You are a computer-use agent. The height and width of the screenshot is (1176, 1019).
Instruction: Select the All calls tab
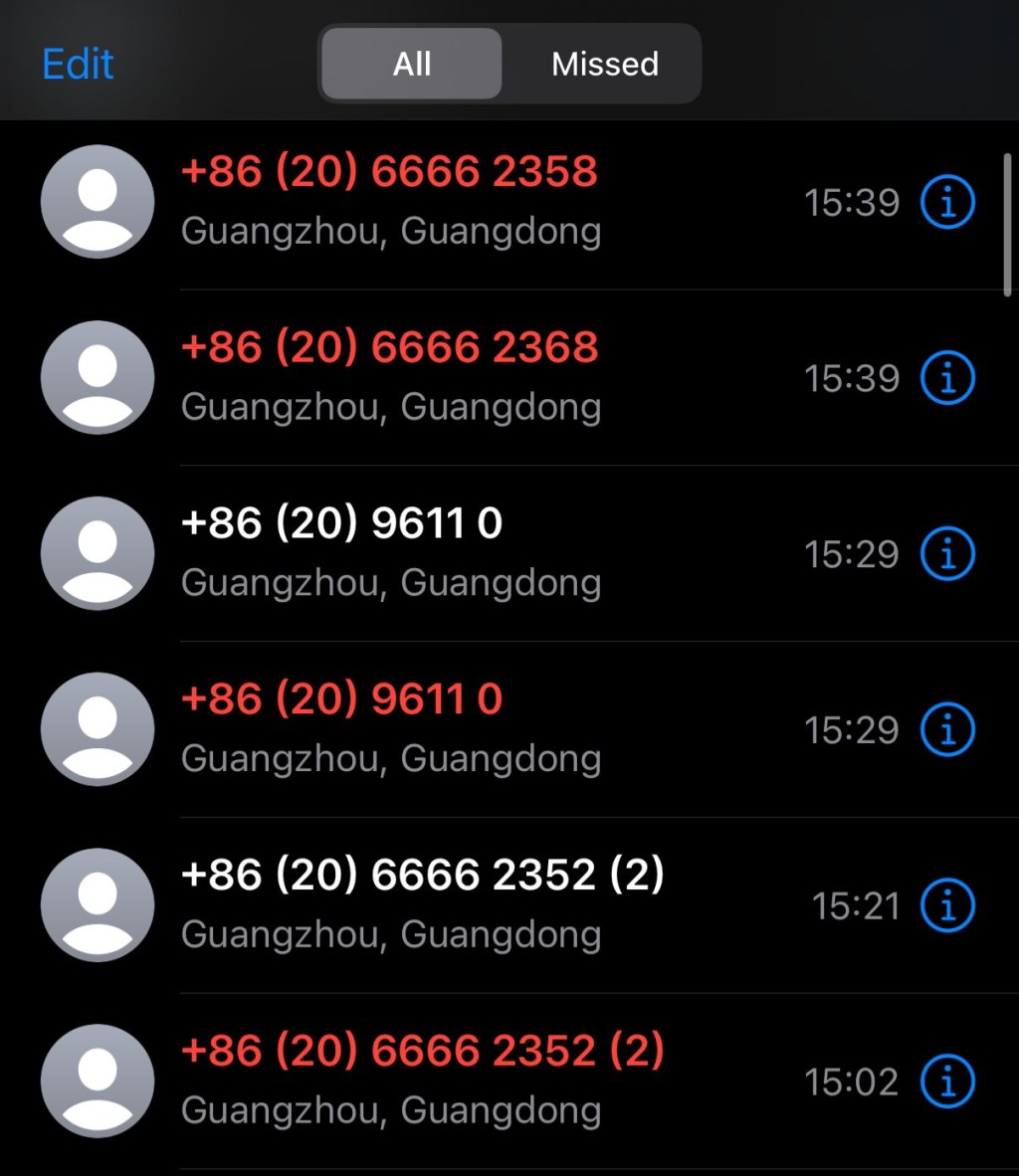coord(410,64)
